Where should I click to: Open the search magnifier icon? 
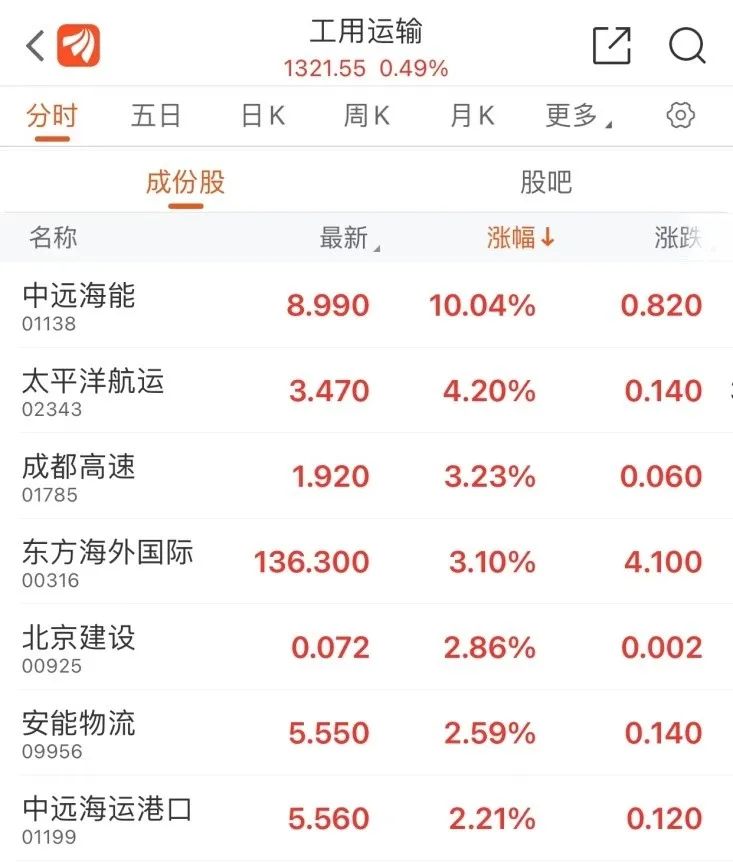[687, 46]
